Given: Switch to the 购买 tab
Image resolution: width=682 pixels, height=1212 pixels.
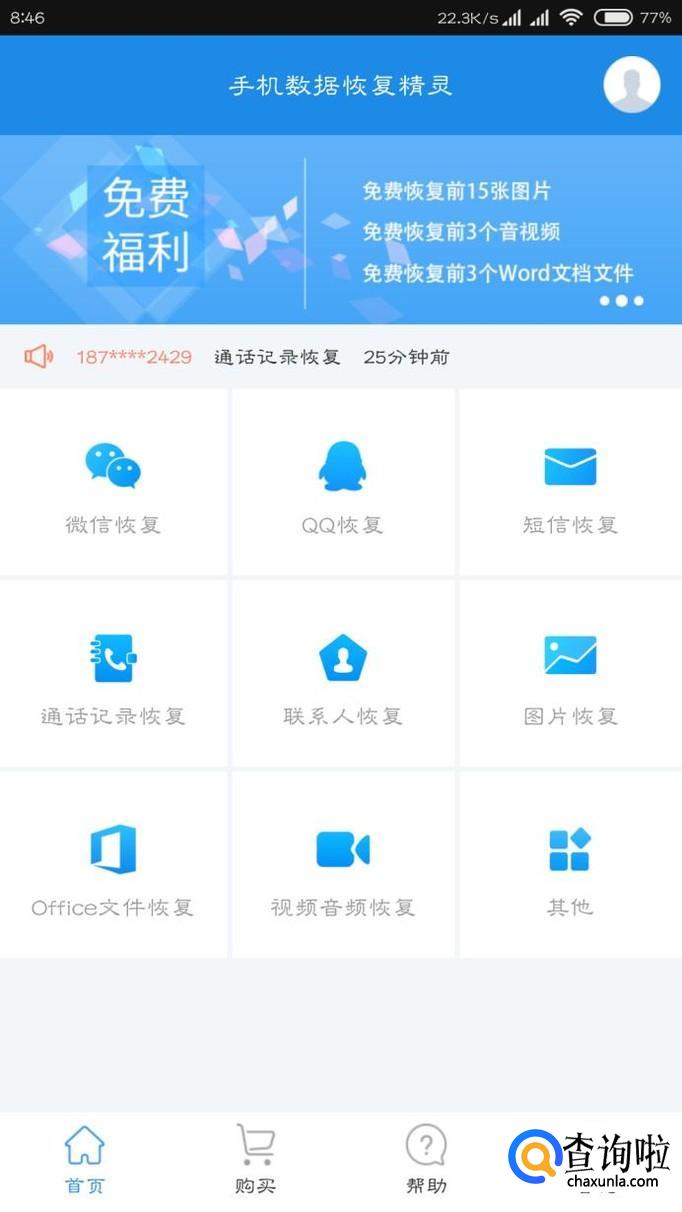Looking at the screenshot, I should (255, 1160).
